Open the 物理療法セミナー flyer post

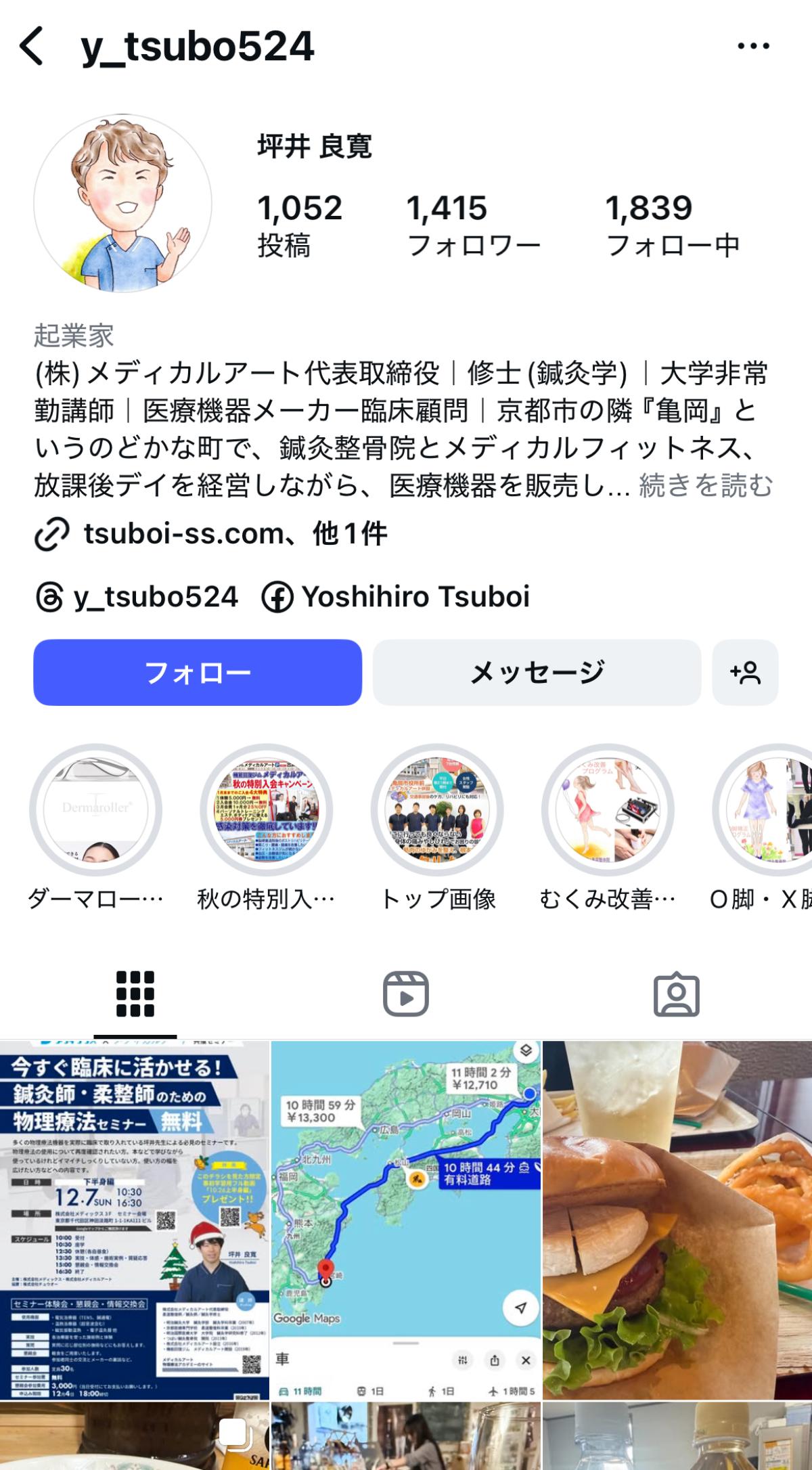pos(135,1220)
